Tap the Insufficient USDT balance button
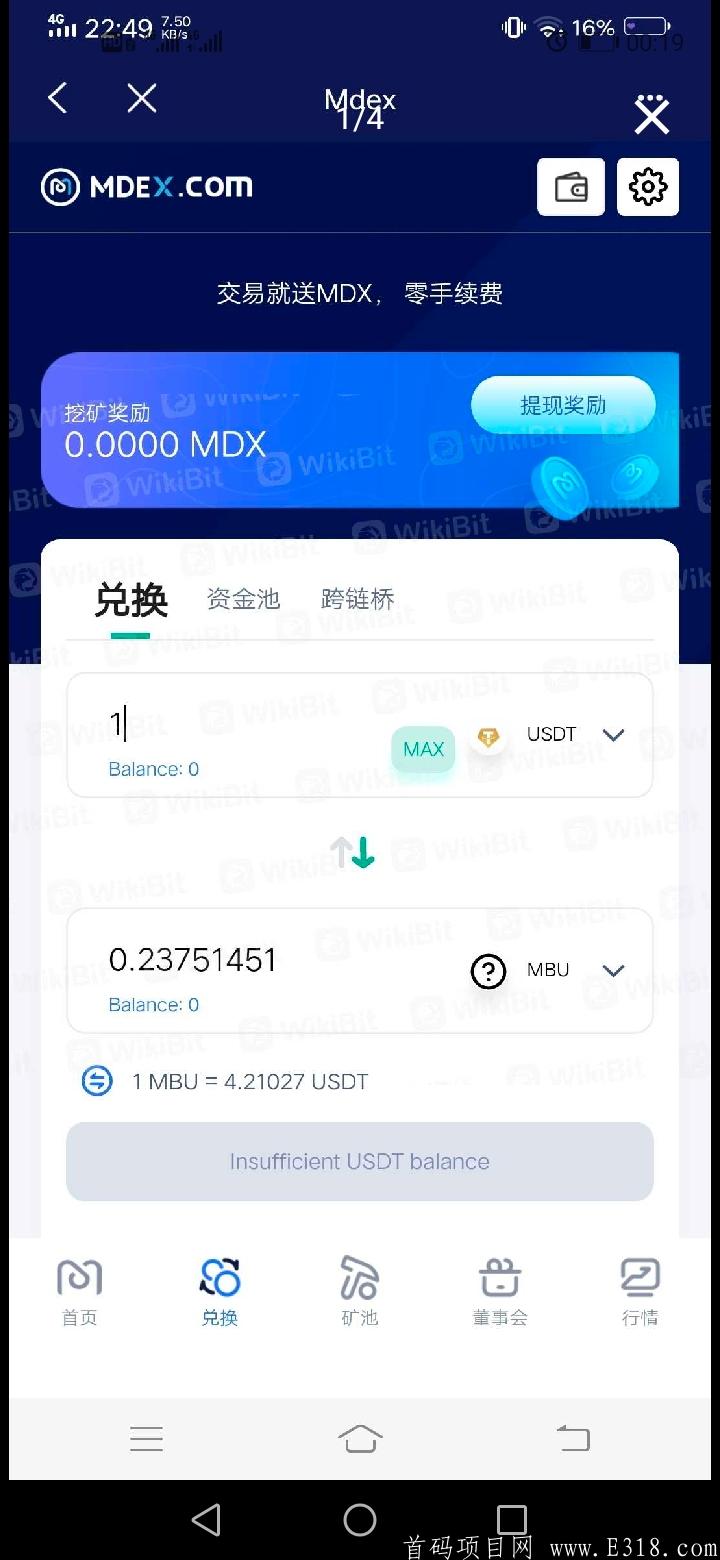The image size is (720, 1560). point(359,1161)
